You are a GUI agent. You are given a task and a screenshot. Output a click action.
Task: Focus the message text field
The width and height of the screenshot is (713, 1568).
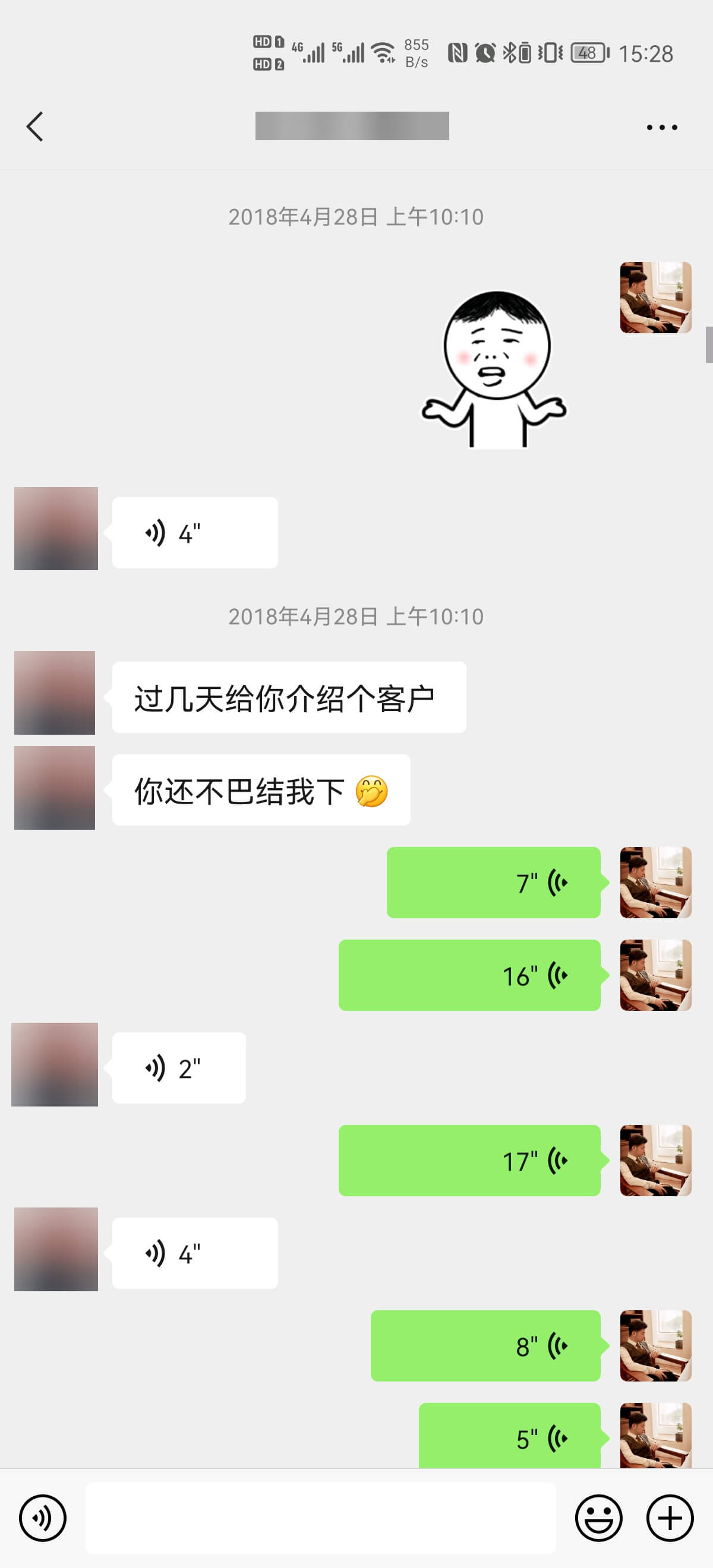(x=320, y=1518)
